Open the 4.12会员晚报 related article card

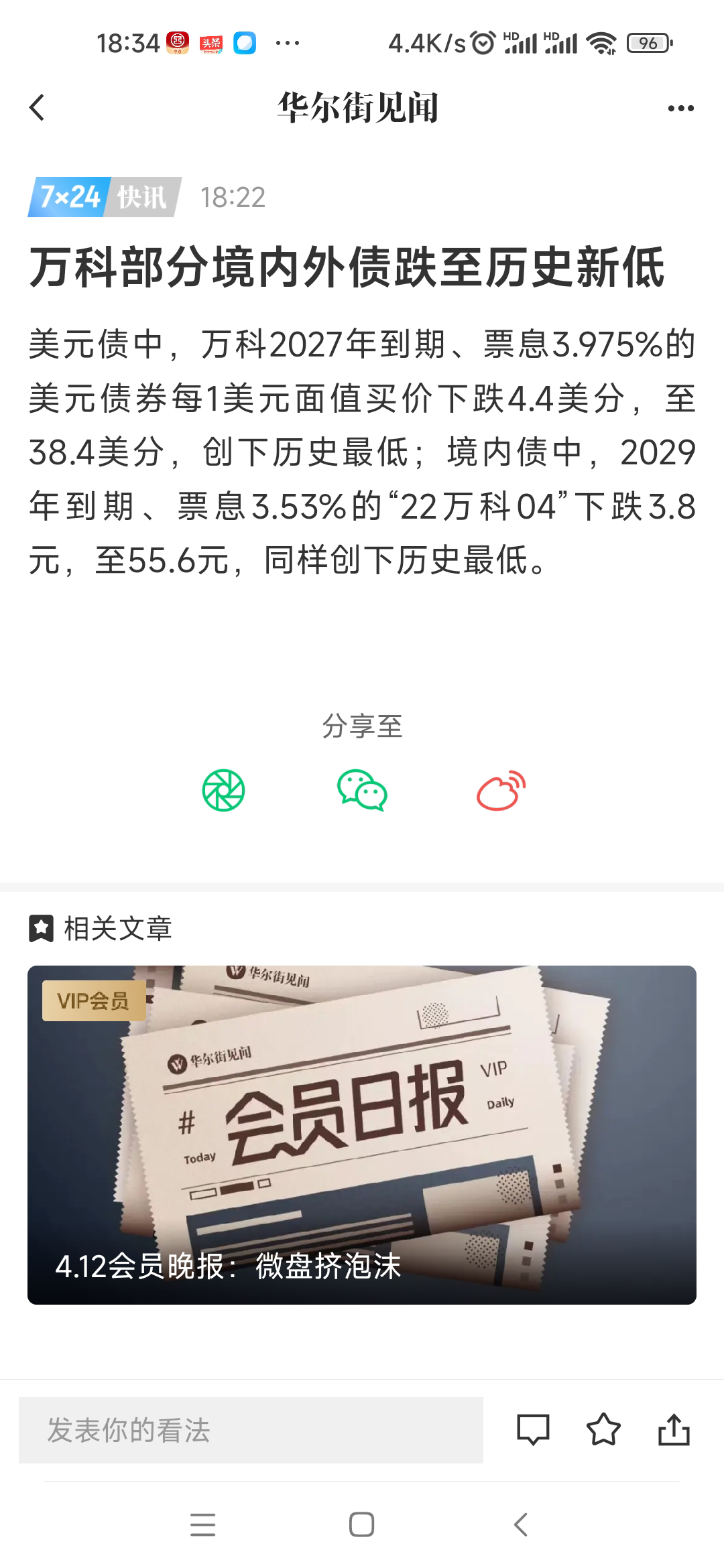tap(362, 1134)
